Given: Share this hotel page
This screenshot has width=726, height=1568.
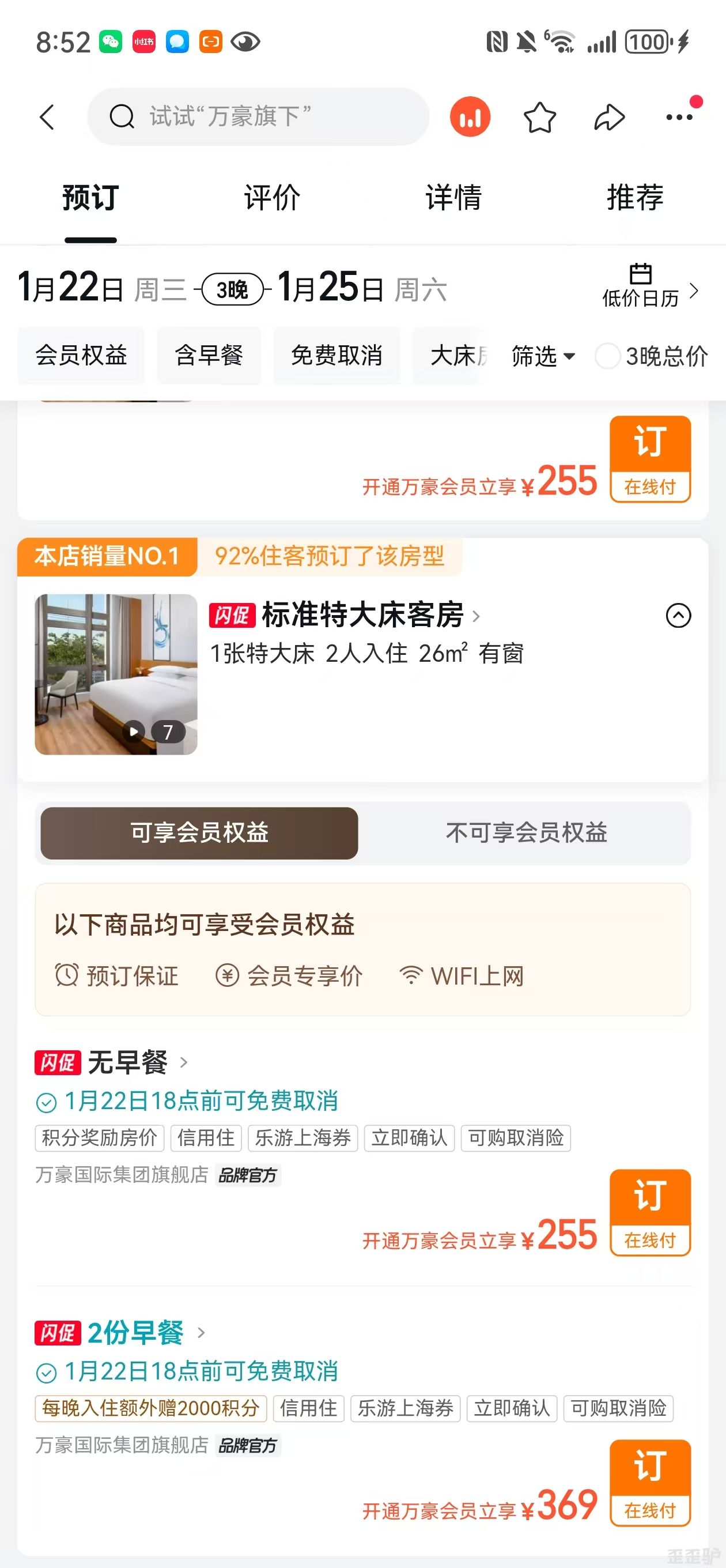Looking at the screenshot, I should [x=608, y=117].
